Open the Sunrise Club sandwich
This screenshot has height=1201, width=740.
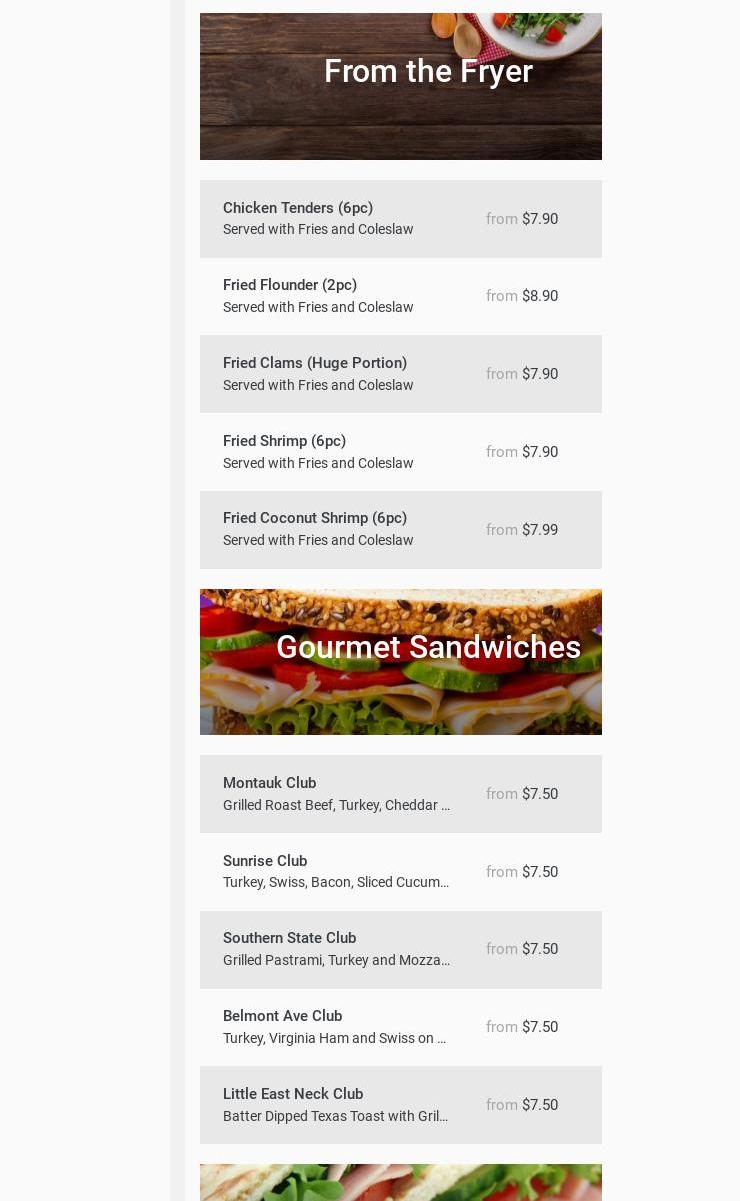pyautogui.click(x=400, y=872)
